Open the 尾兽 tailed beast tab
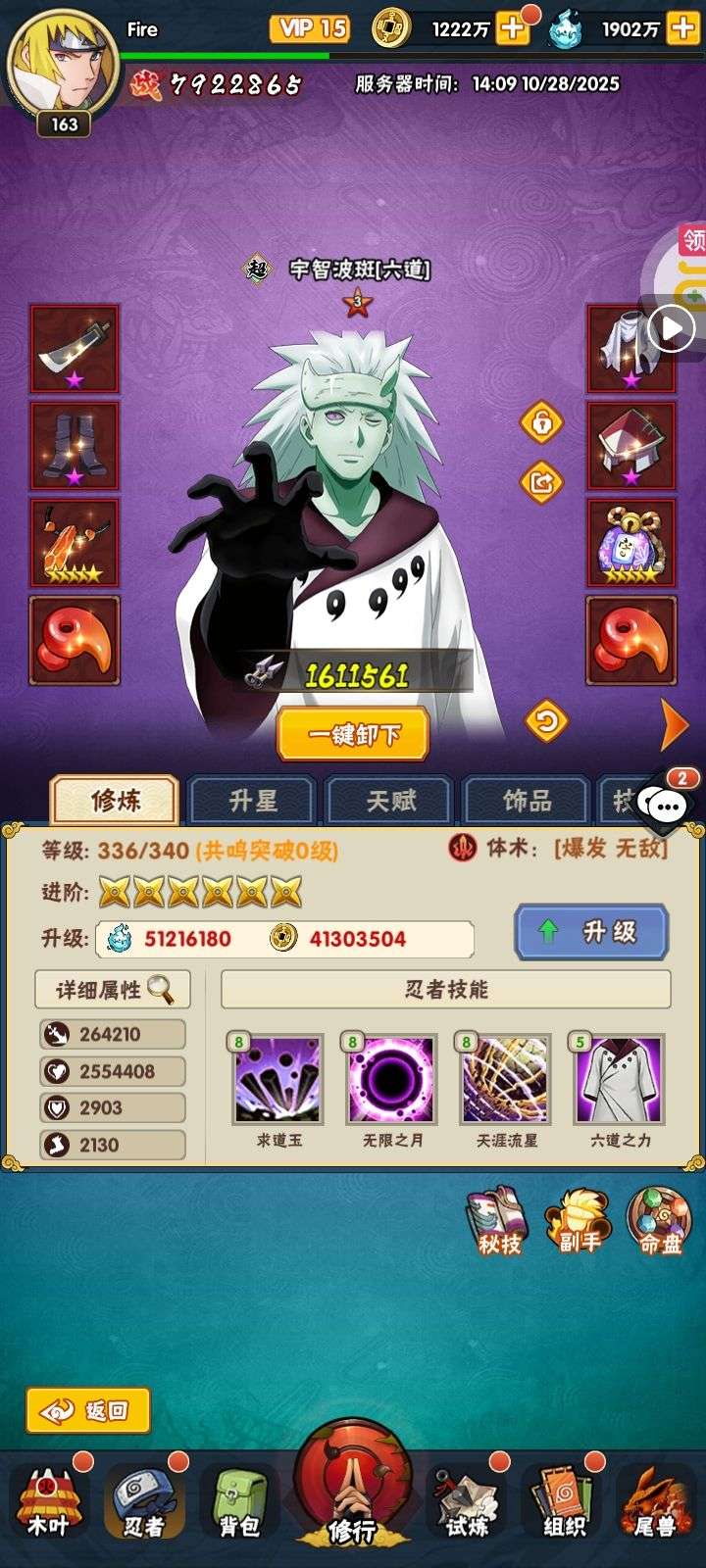 click(655, 1504)
